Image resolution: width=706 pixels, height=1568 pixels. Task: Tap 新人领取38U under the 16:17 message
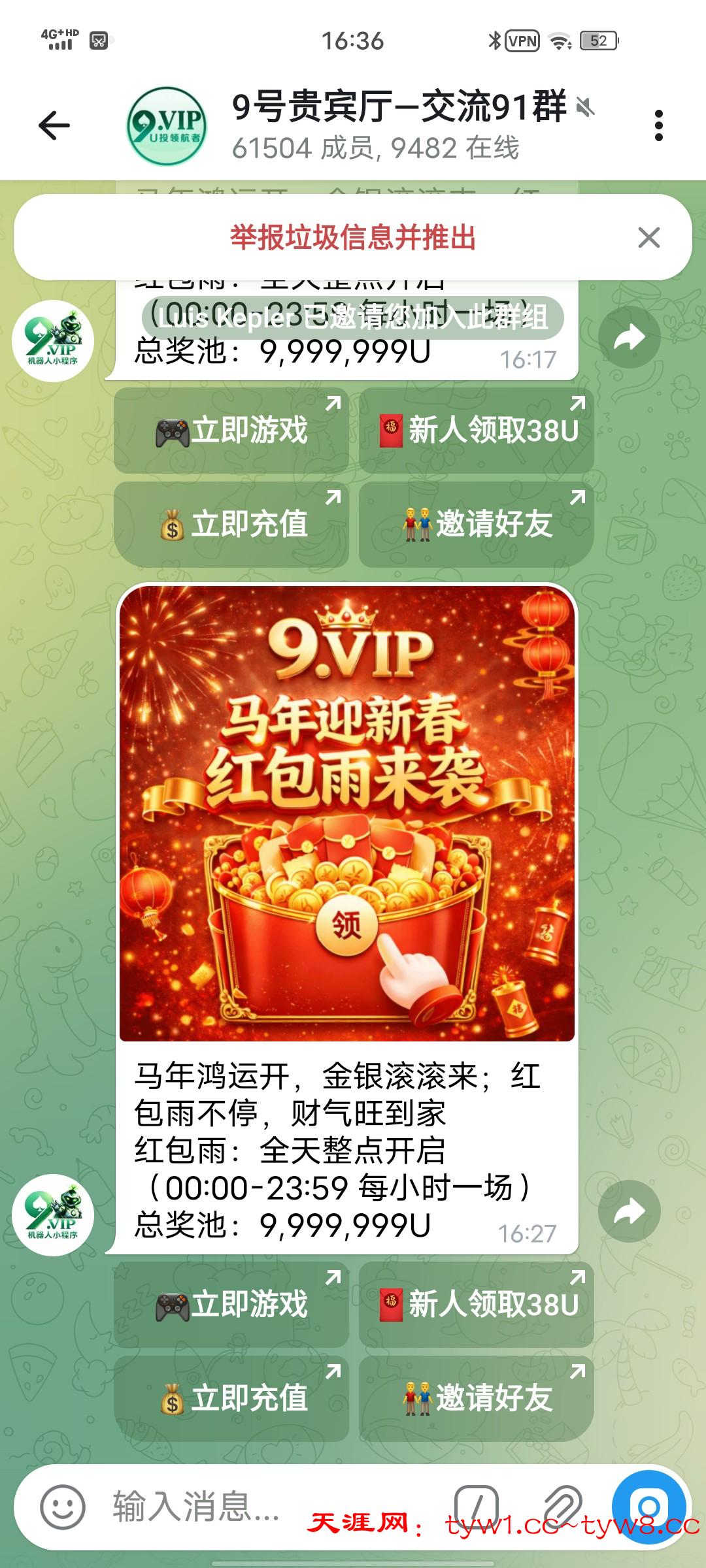tap(477, 431)
